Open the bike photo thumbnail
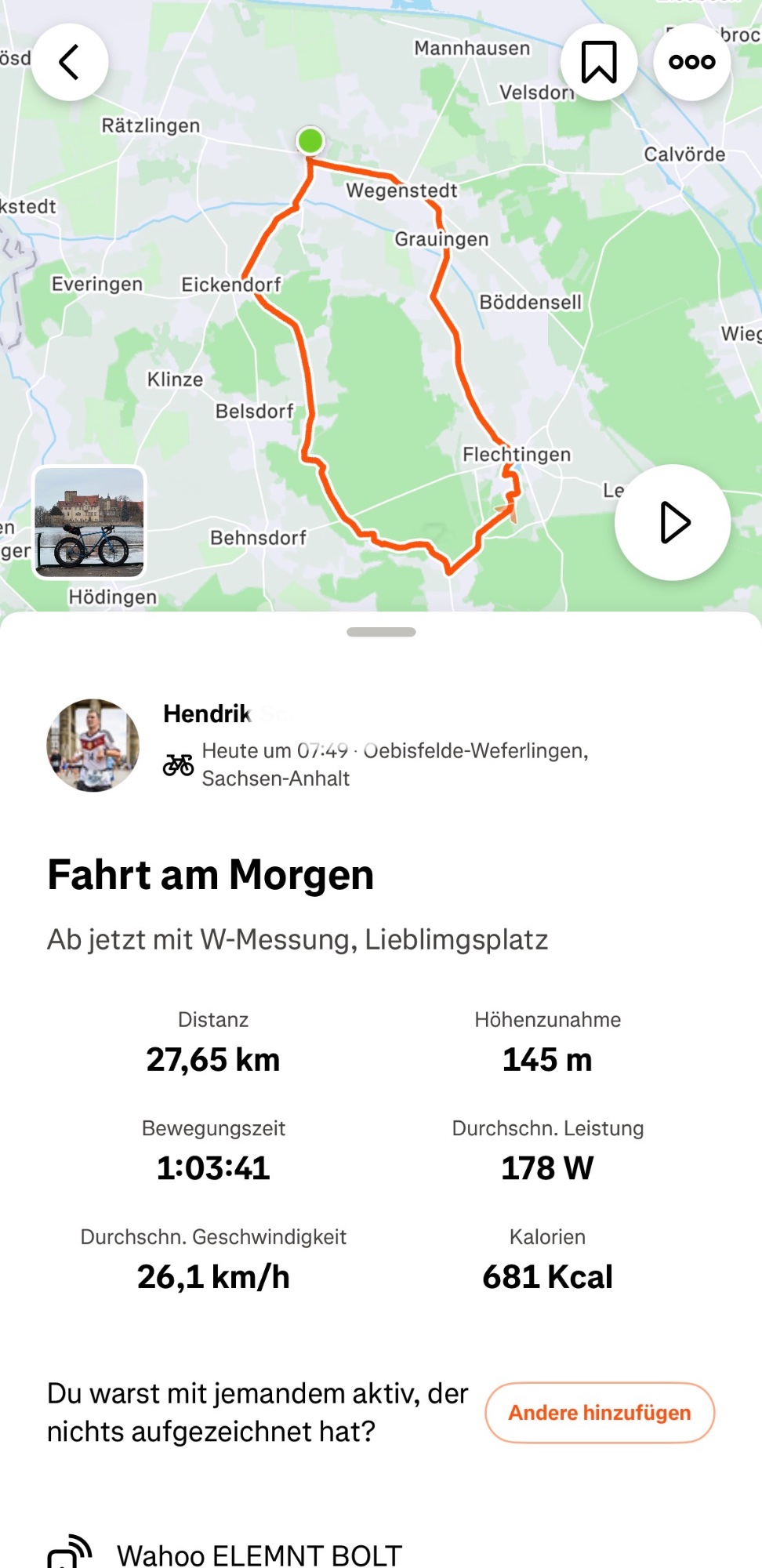The width and height of the screenshot is (762, 1568). click(x=89, y=523)
